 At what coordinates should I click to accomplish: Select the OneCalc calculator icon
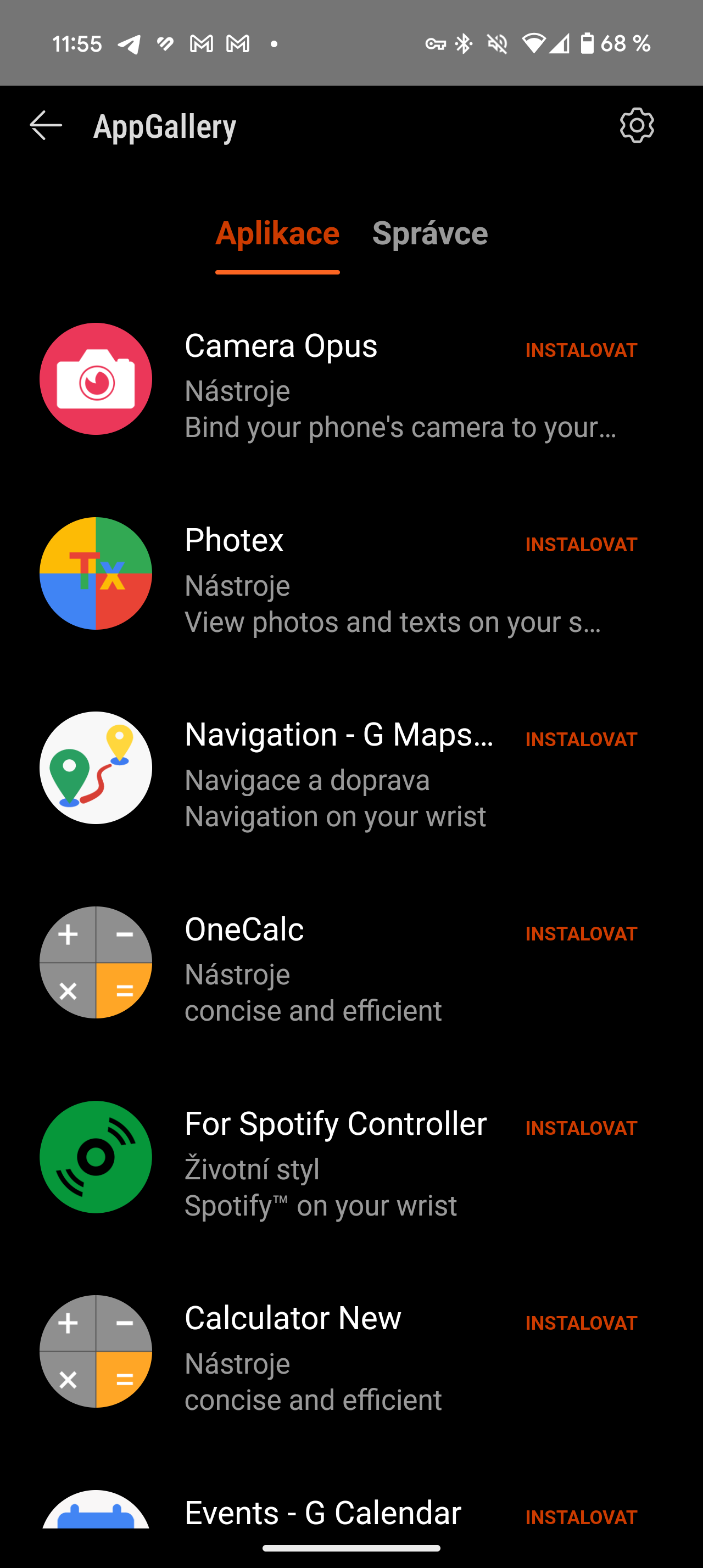[x=95, y=962]
